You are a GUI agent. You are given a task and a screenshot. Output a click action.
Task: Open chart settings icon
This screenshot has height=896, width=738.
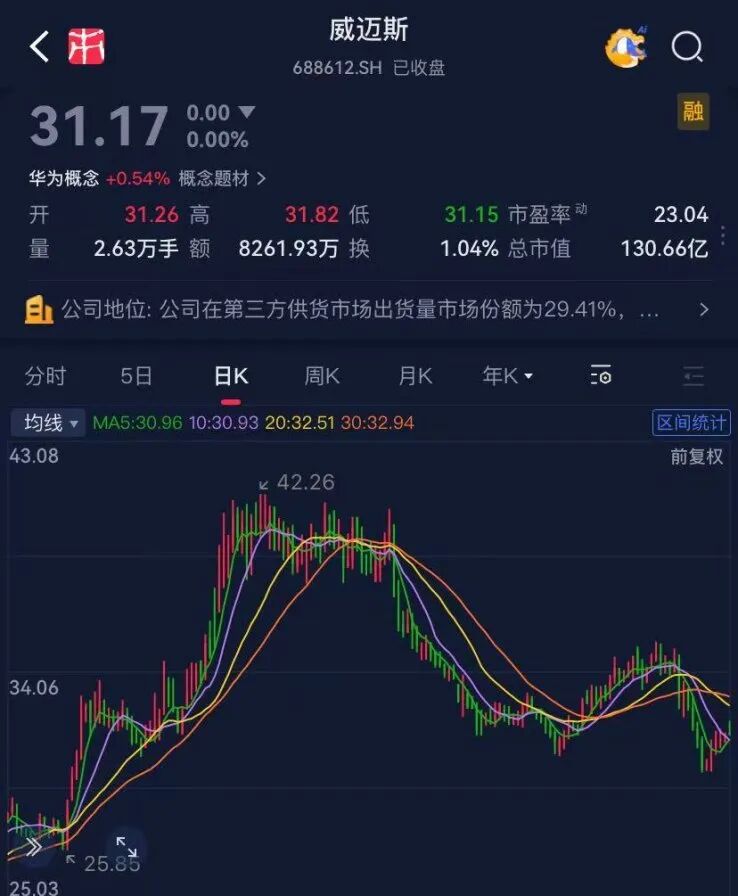pyautogui.click(x=601, y=376)
